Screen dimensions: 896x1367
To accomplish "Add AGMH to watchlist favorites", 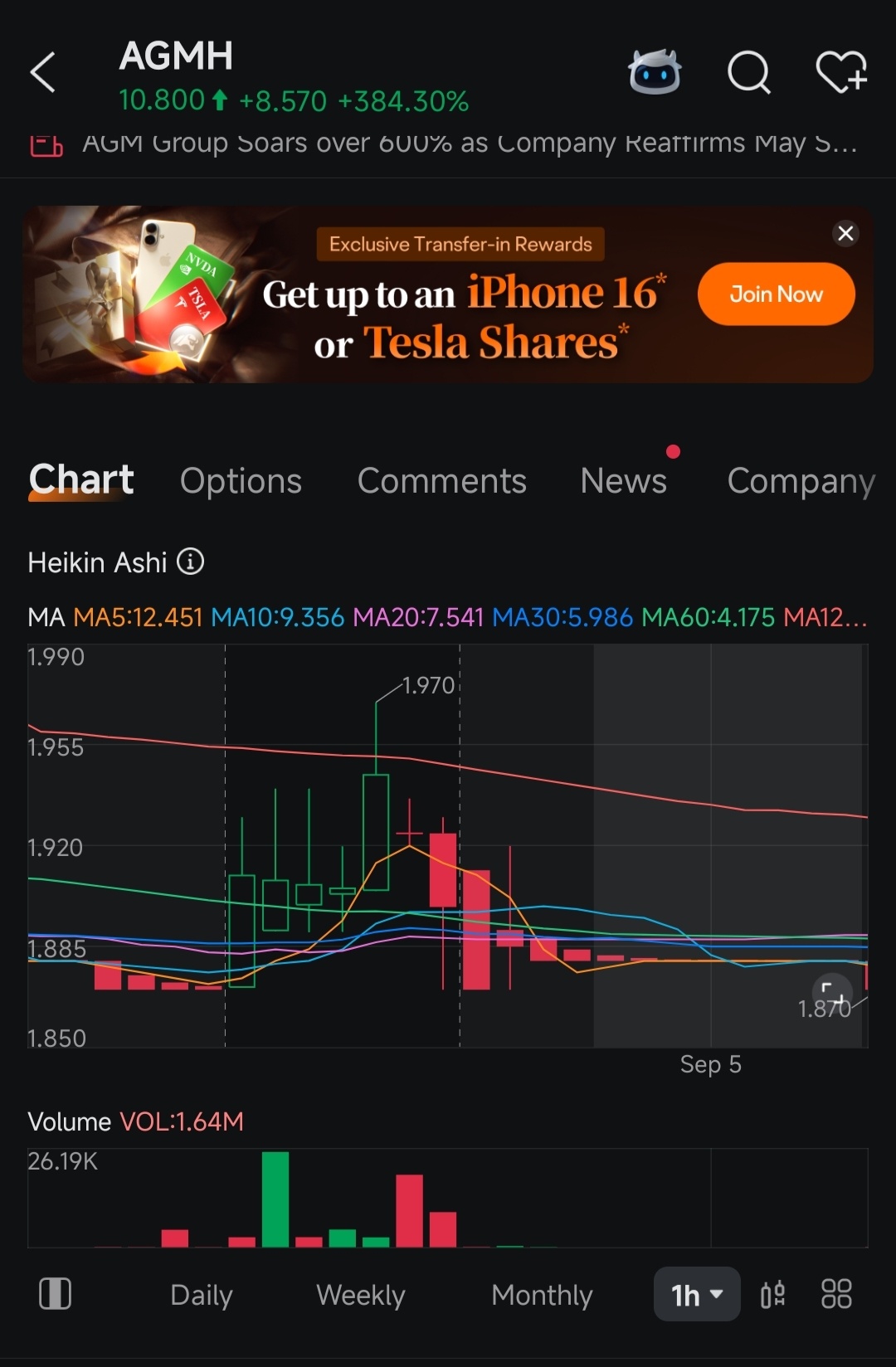I will click(841, 73).
